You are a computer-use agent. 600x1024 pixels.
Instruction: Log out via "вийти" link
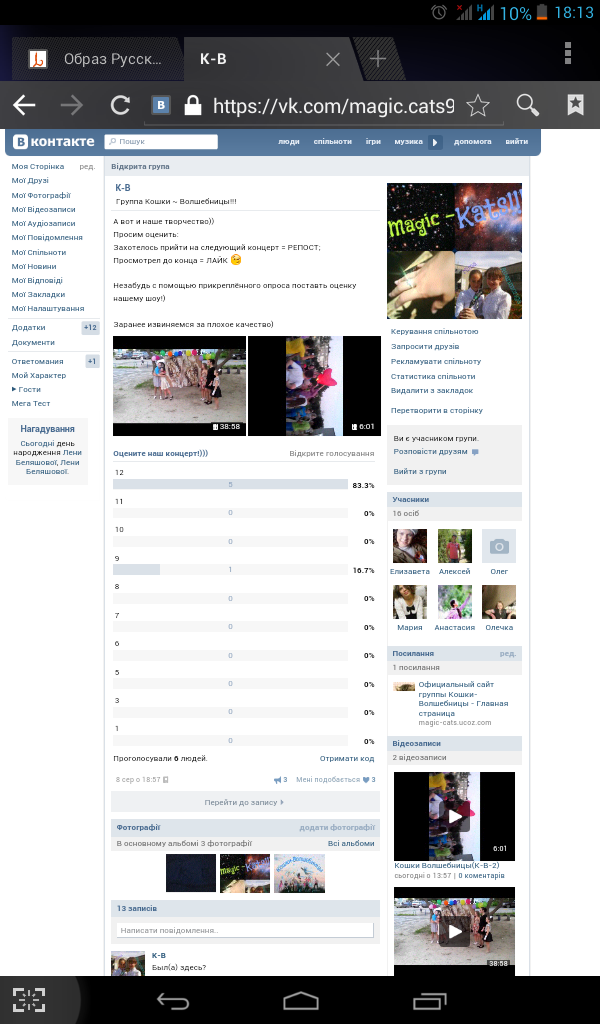(516, 142)
